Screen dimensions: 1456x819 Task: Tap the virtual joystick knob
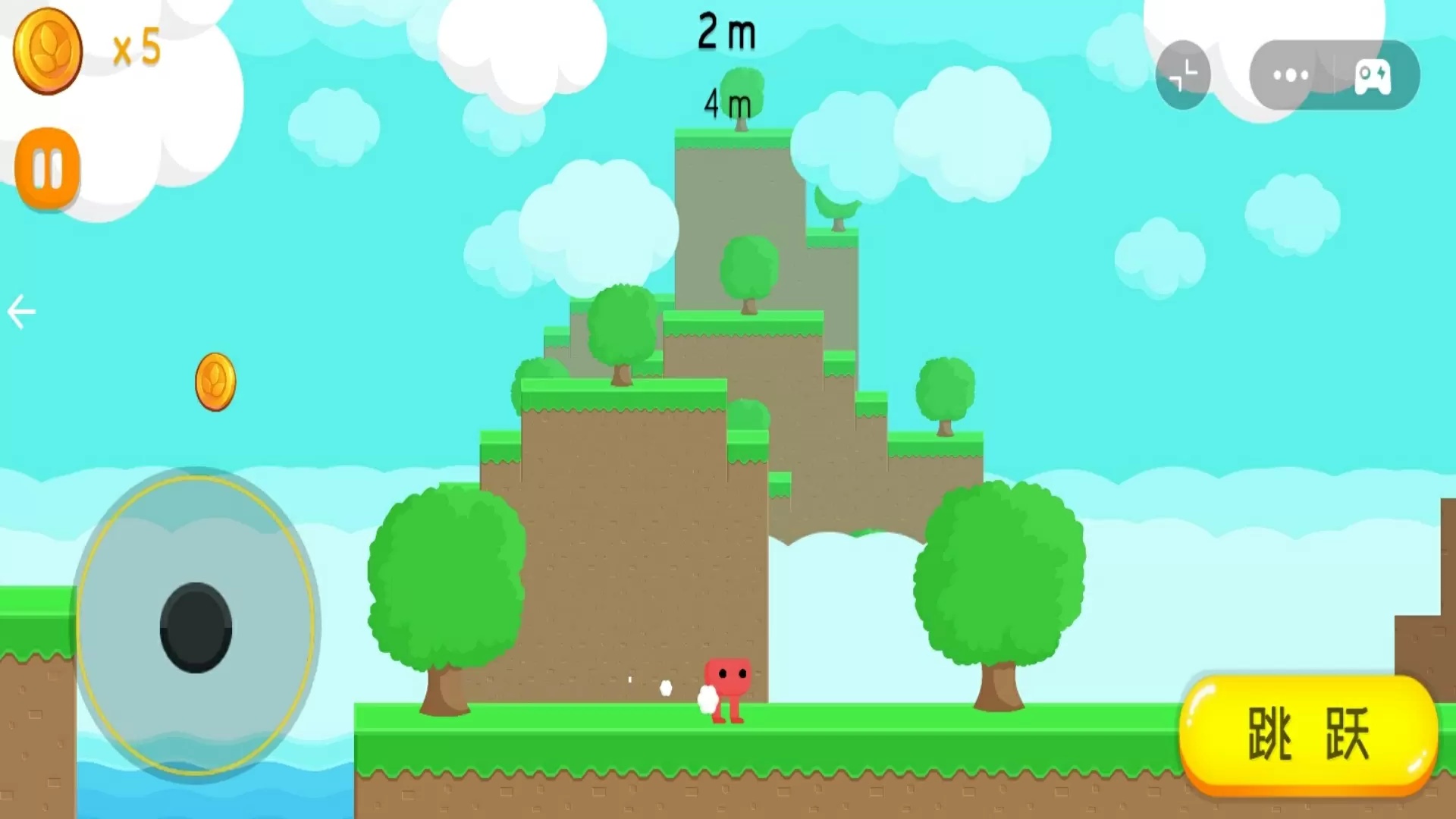[196, 627]
